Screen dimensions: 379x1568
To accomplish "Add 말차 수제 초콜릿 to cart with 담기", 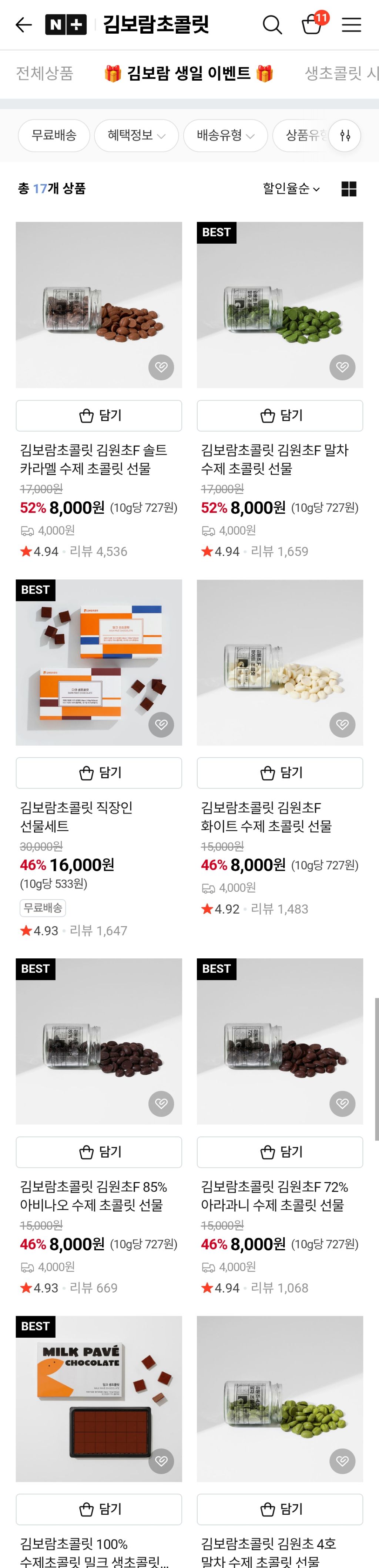I will (280, 416).
